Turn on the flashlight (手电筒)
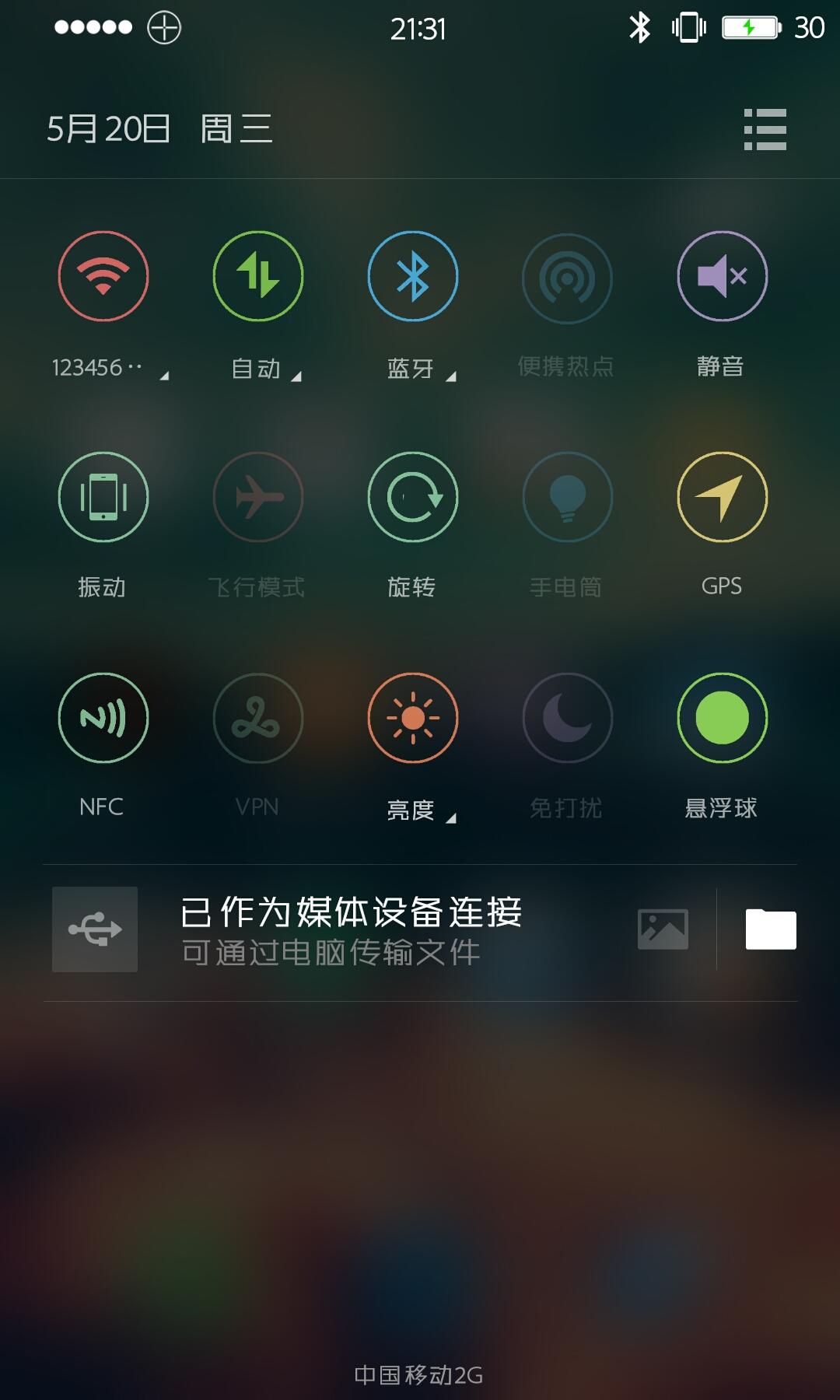The image size is (840, 1400). click(x=568, y=497)
